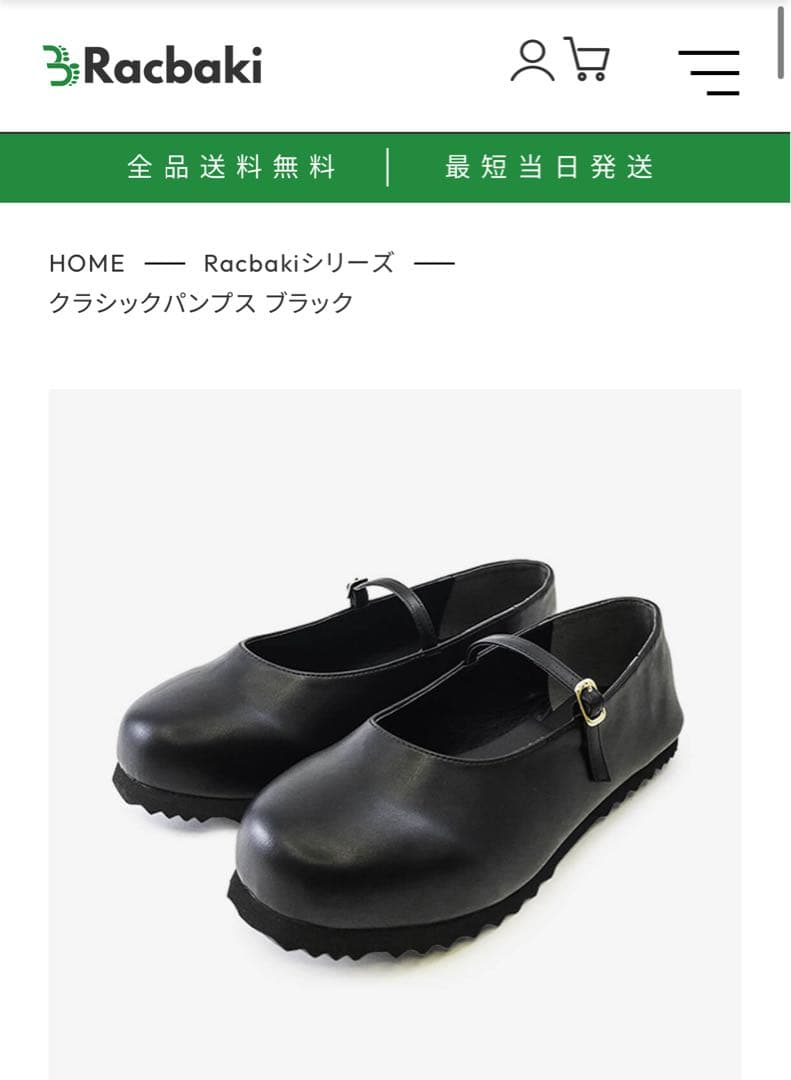Open Racbakiシリーズ breadcrumb link
This screenshot has height=1080, width=791.
tap(299, 263)
